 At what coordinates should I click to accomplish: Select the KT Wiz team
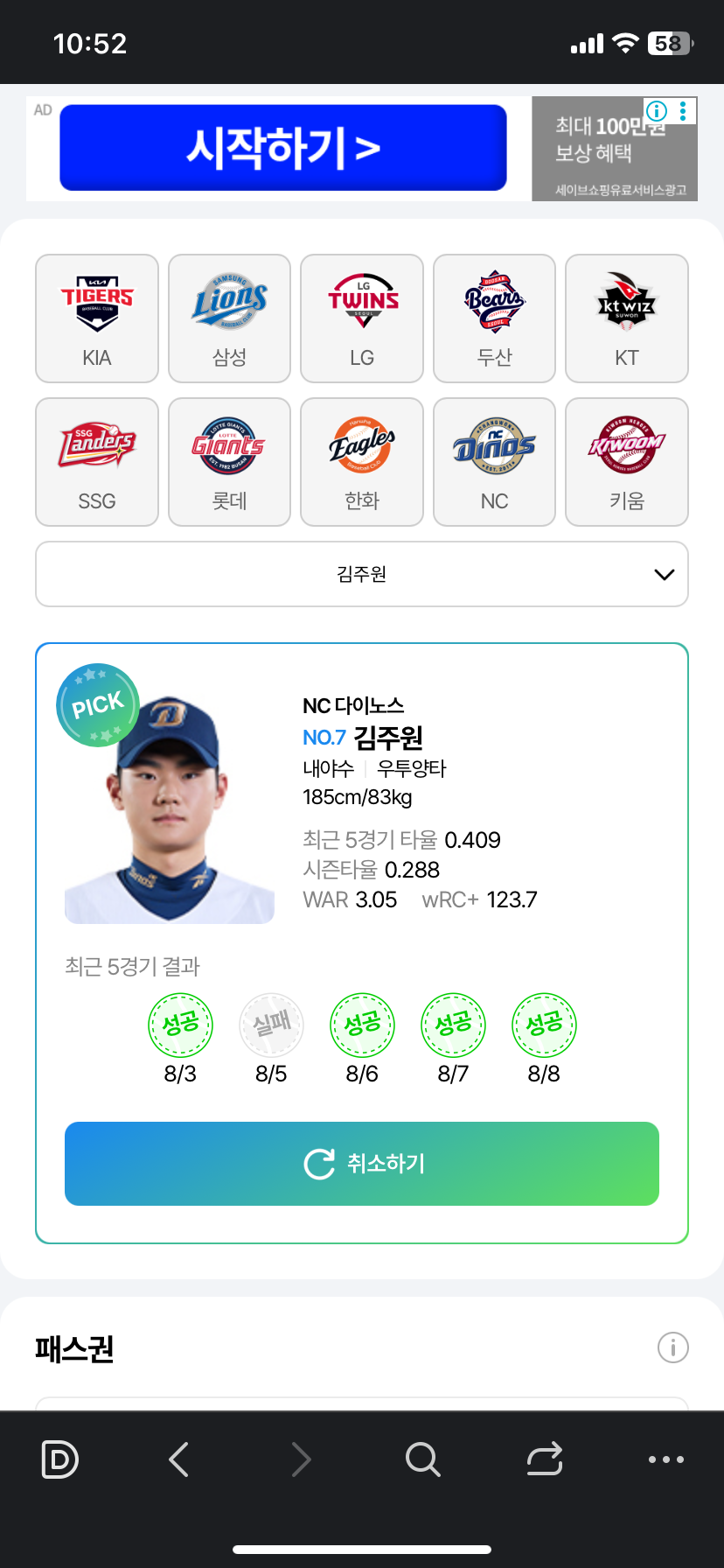point(627,318)
